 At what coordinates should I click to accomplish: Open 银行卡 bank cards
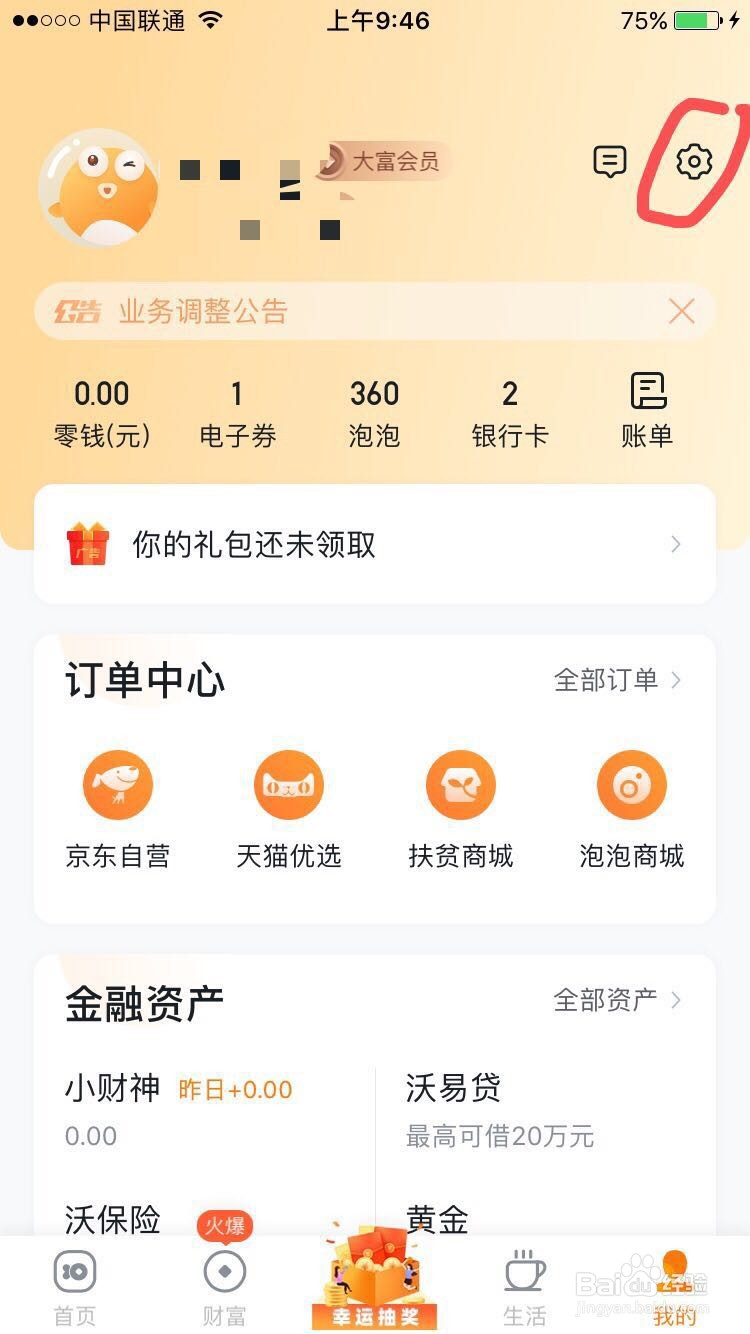[x=510, y=413]
